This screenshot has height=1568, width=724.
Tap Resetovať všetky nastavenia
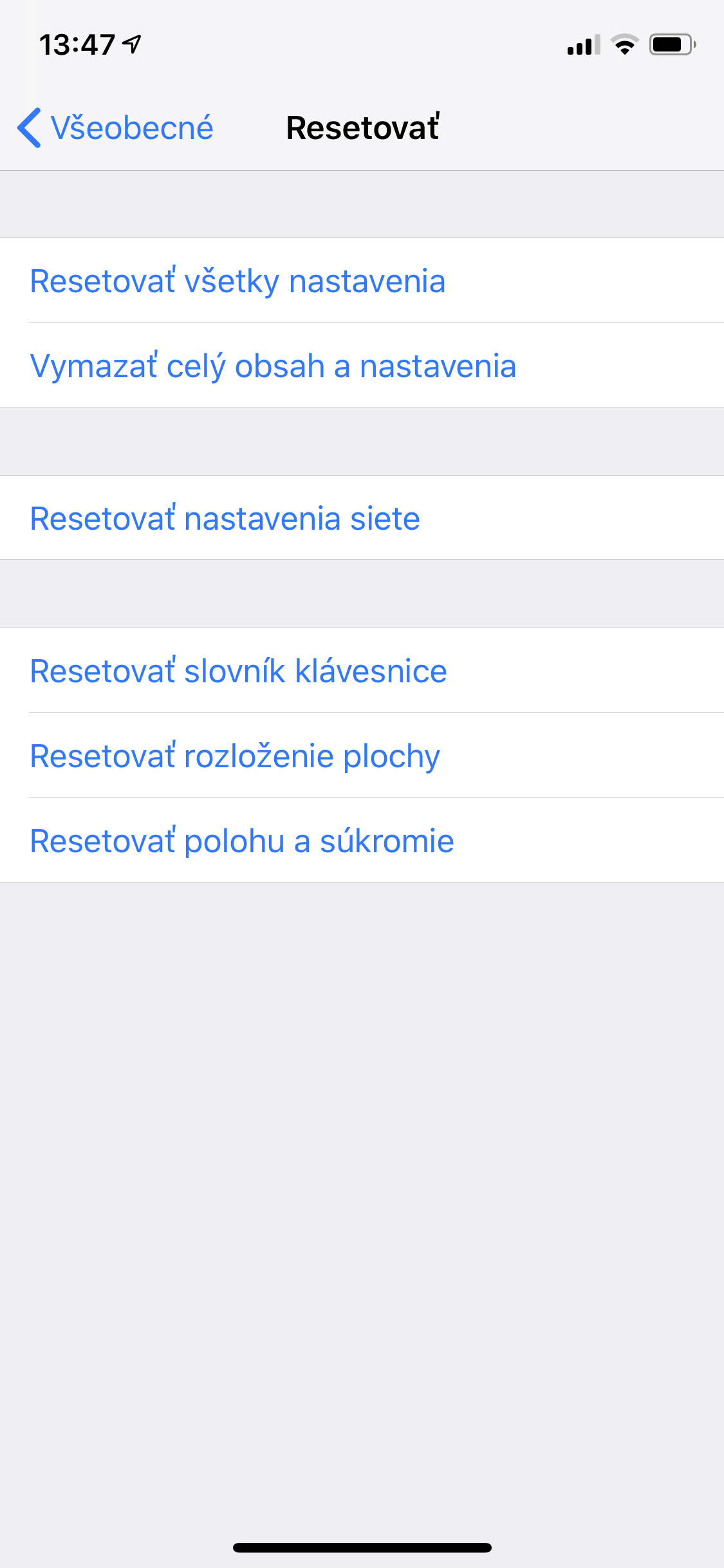click(362, 281)
